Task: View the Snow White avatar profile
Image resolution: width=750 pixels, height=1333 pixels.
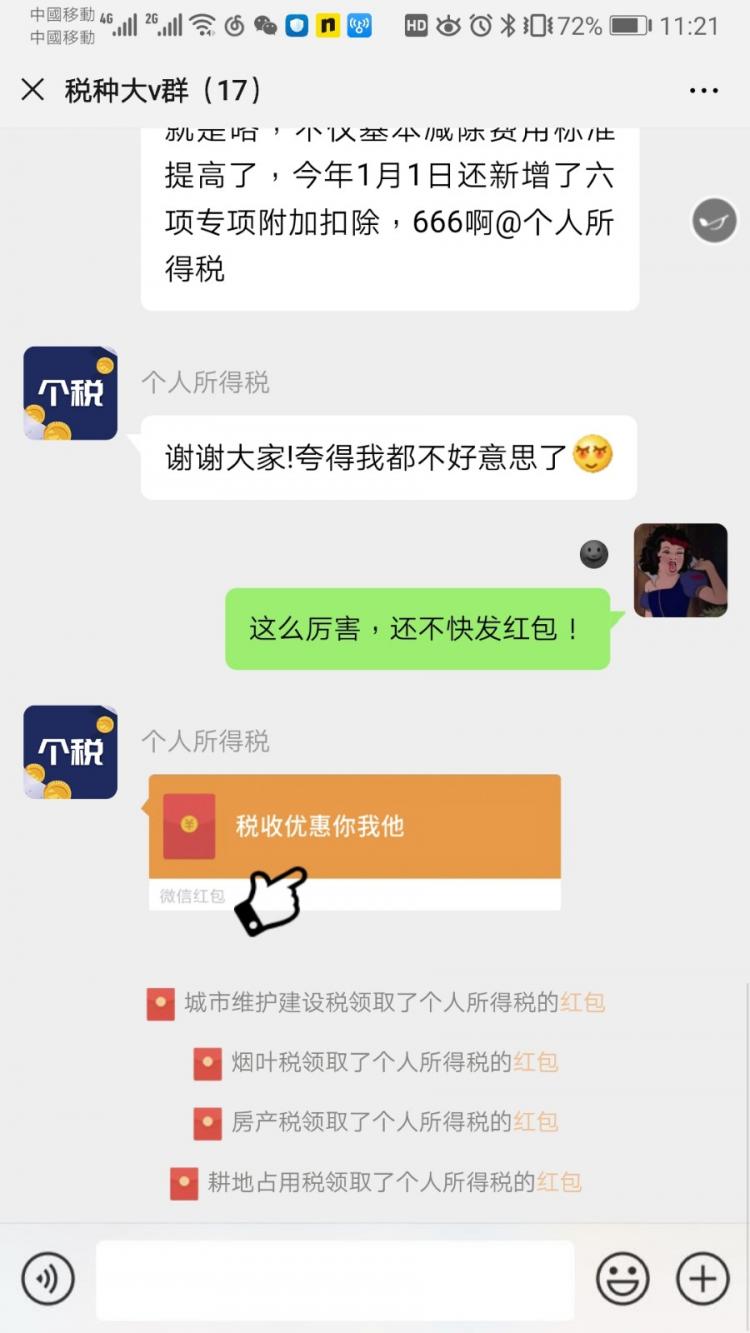Action: pyautogui.click(x=681, y=570)
